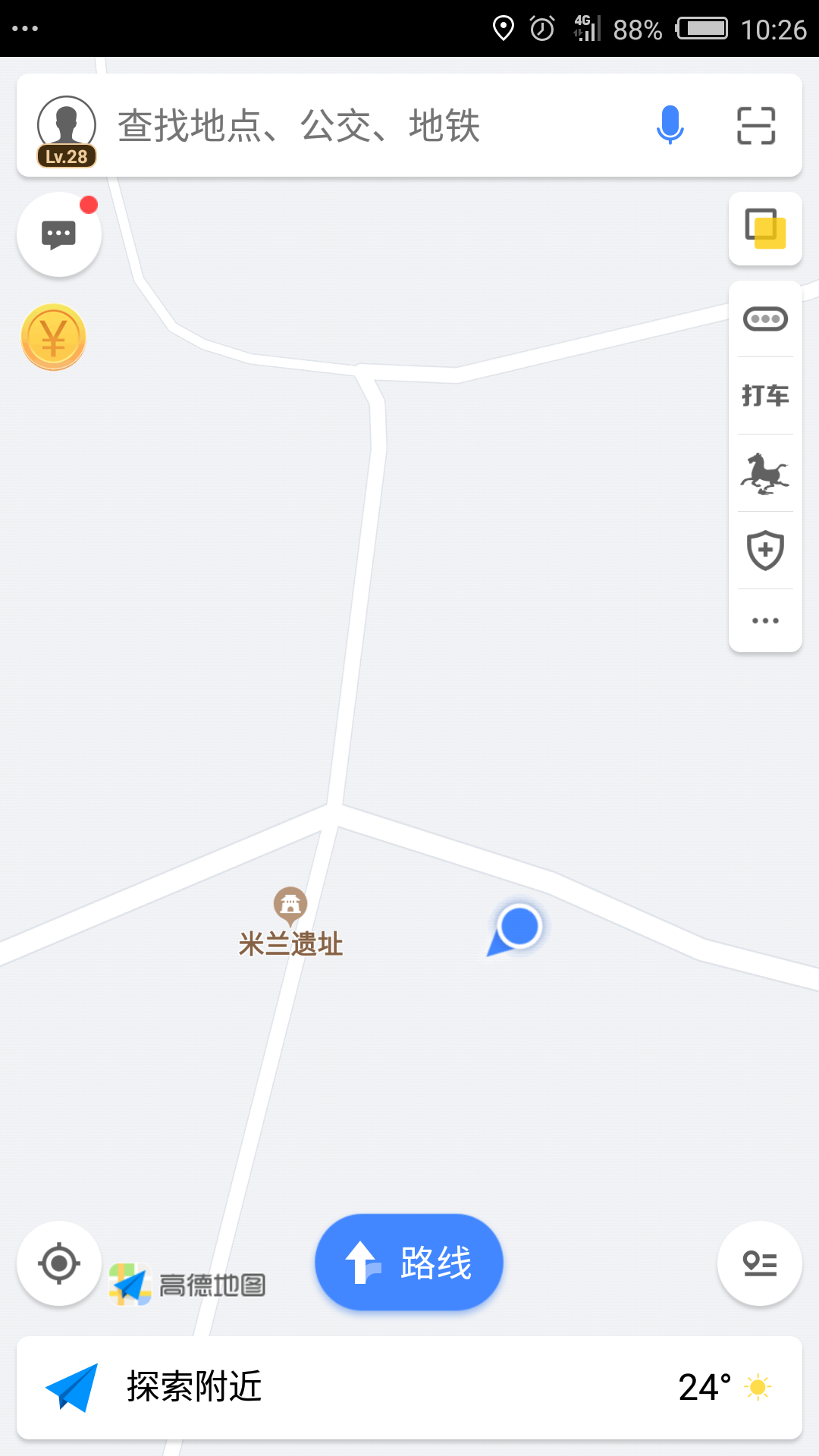This screenshot has width=819, height=1456.
Task: Open the messages bubble icon
Action: [59, 234]
